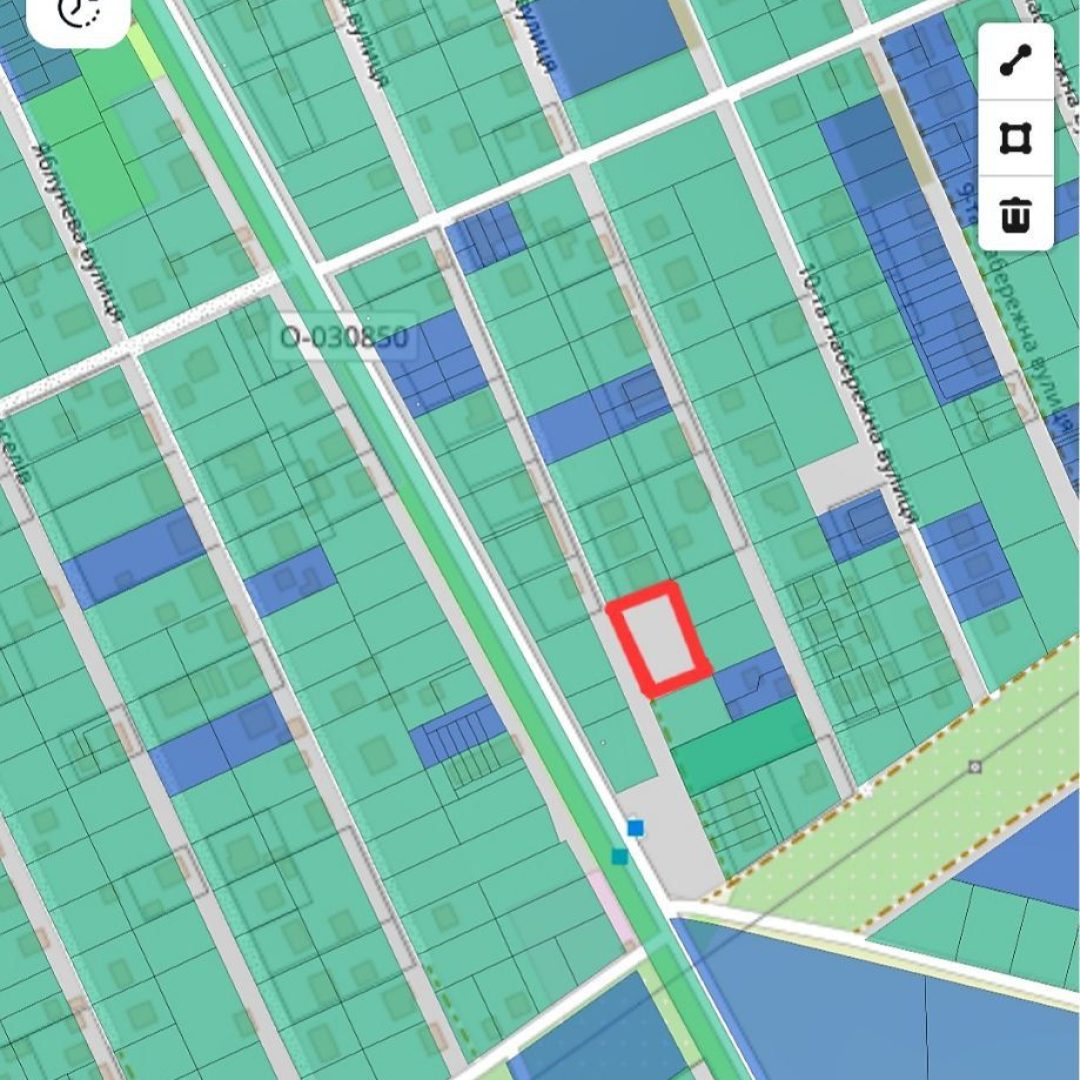
Task: Activate the polygon area drawing tool
Action: click(x=1015, y=138)
